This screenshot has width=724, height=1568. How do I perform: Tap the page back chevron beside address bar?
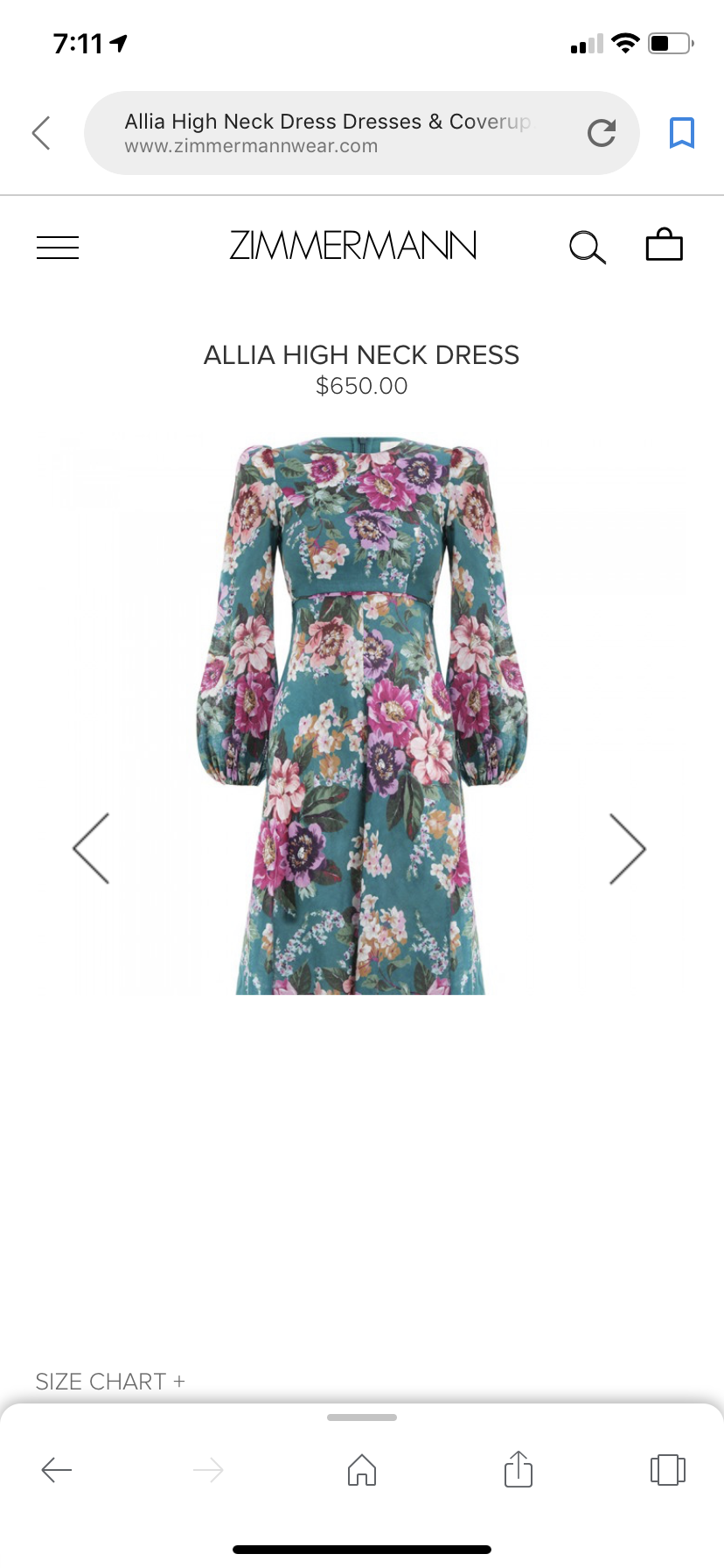(x=40, y=132)
